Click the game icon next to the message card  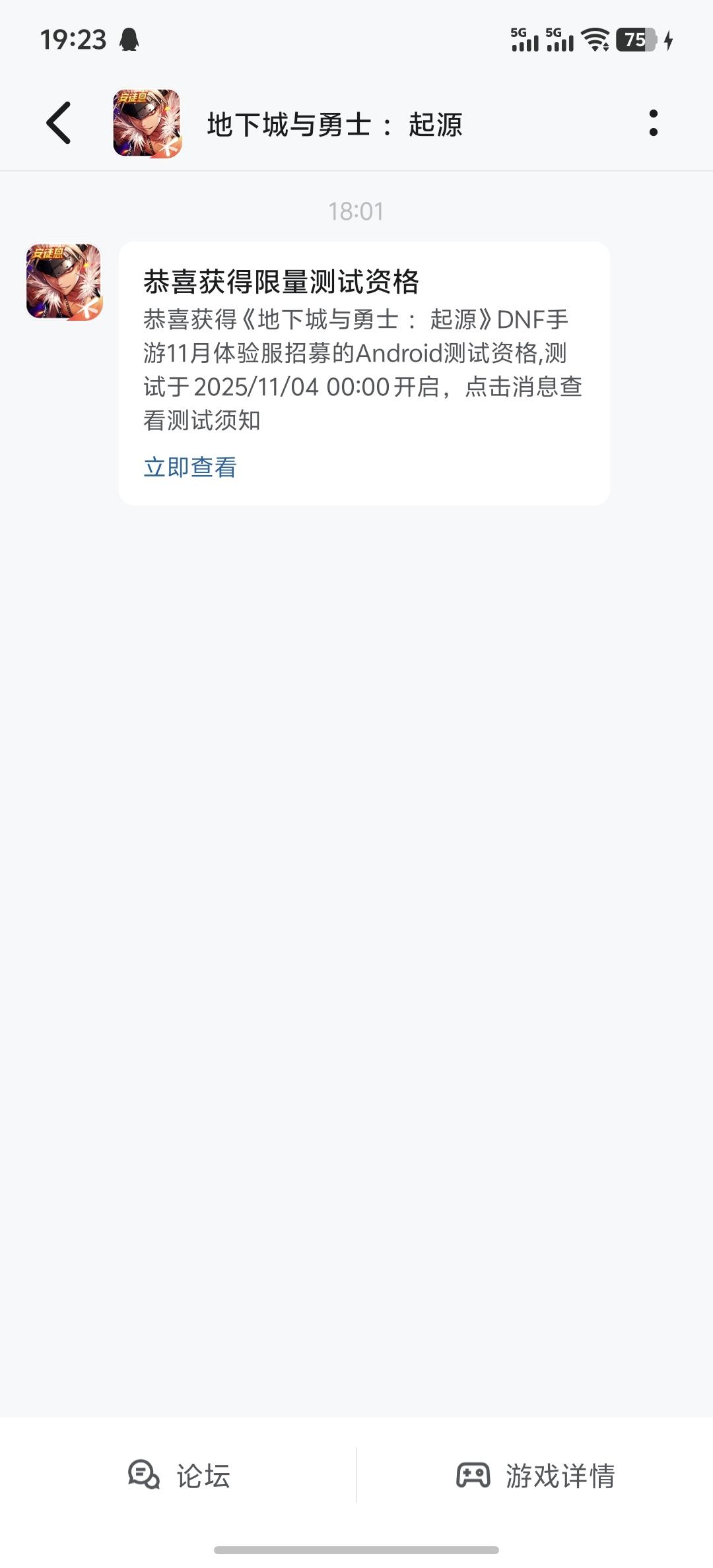coord(64,284)
